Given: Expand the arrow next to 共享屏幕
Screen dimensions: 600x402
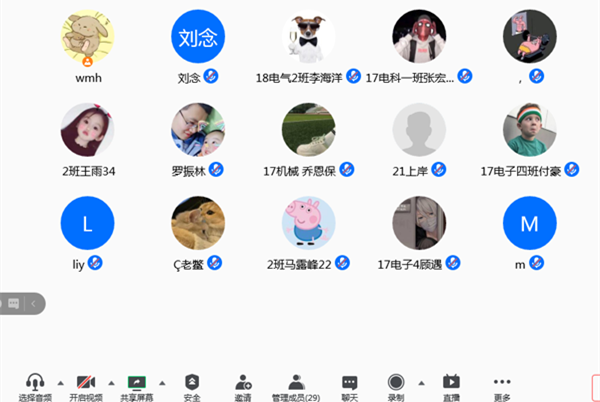Looking at the screenshot, I should point(163,382).
